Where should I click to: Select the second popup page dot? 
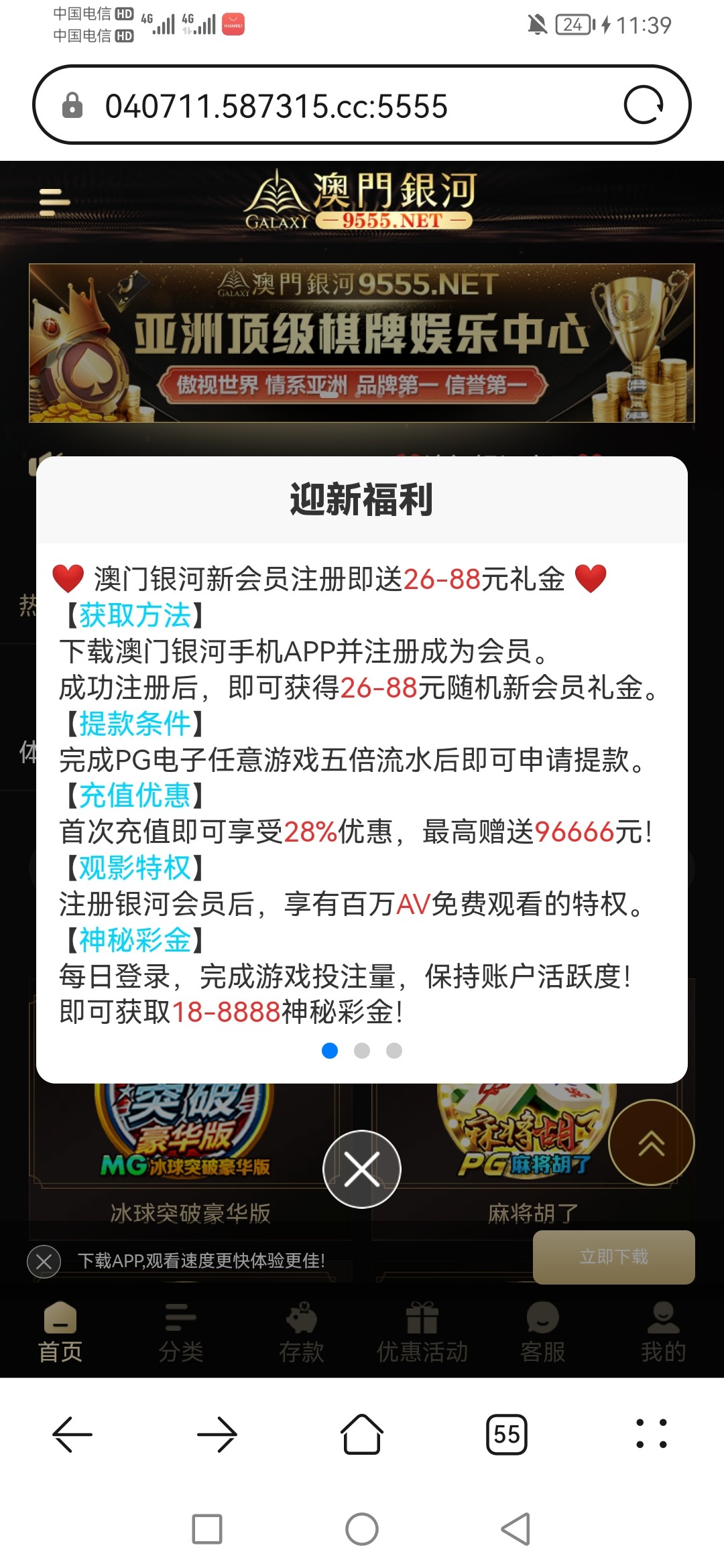[x=362, y=1051]
